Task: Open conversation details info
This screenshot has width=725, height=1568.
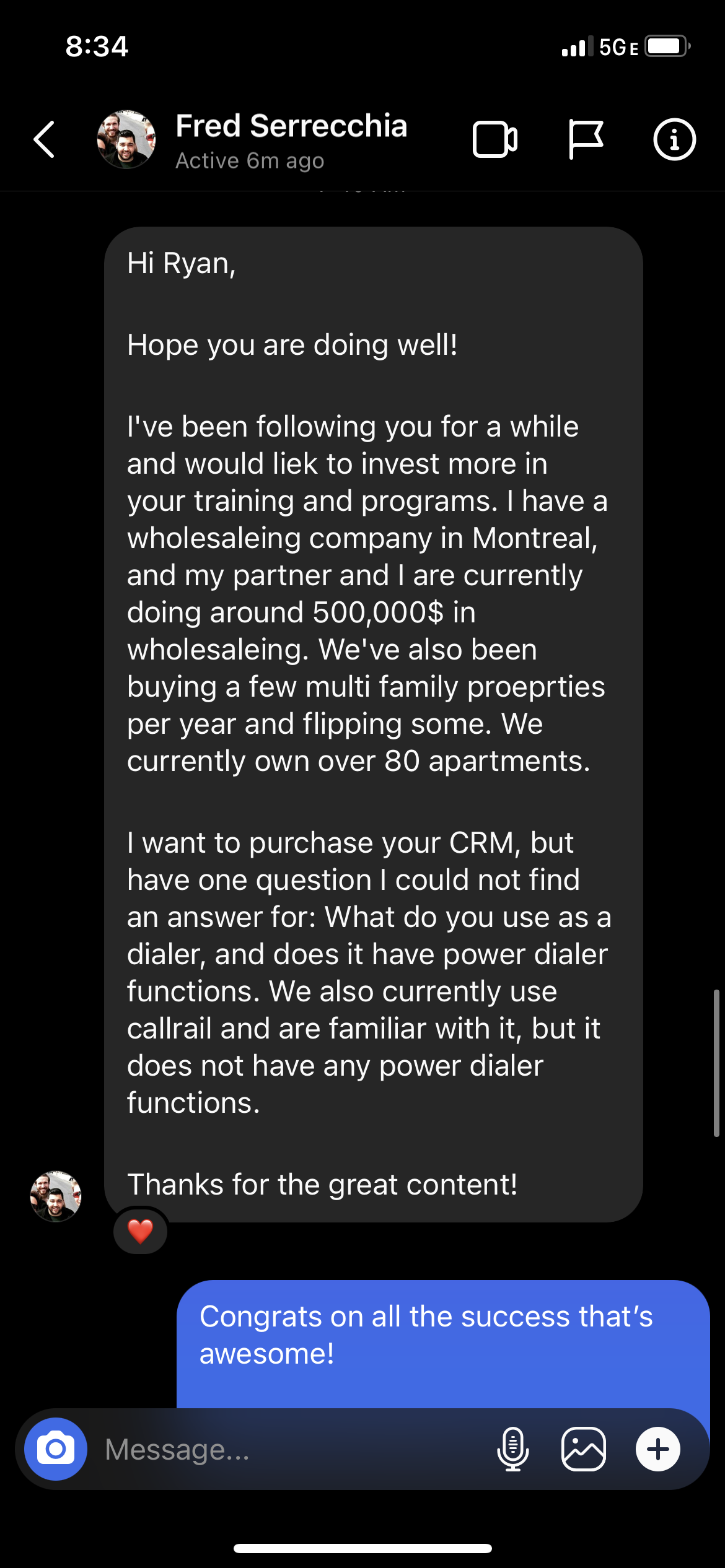Action: (x=674, y=139)
